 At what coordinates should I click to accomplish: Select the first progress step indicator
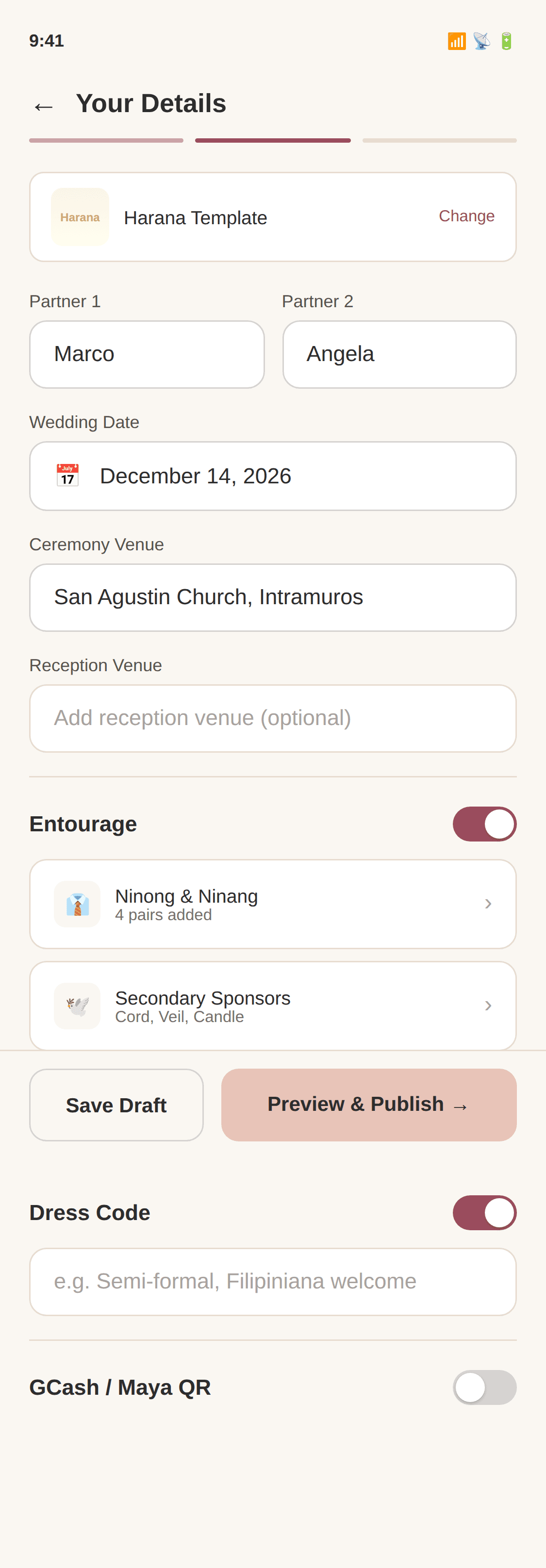(106, 139)
